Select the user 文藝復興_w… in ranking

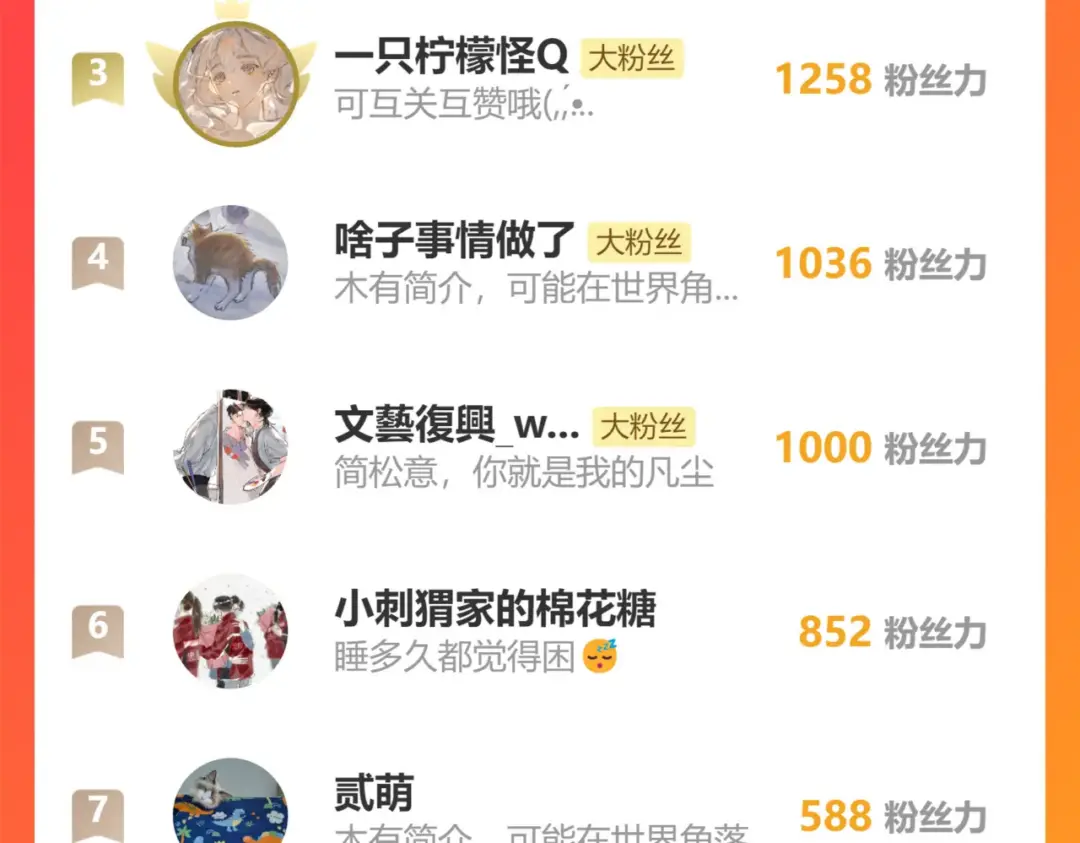pos(540,446)
